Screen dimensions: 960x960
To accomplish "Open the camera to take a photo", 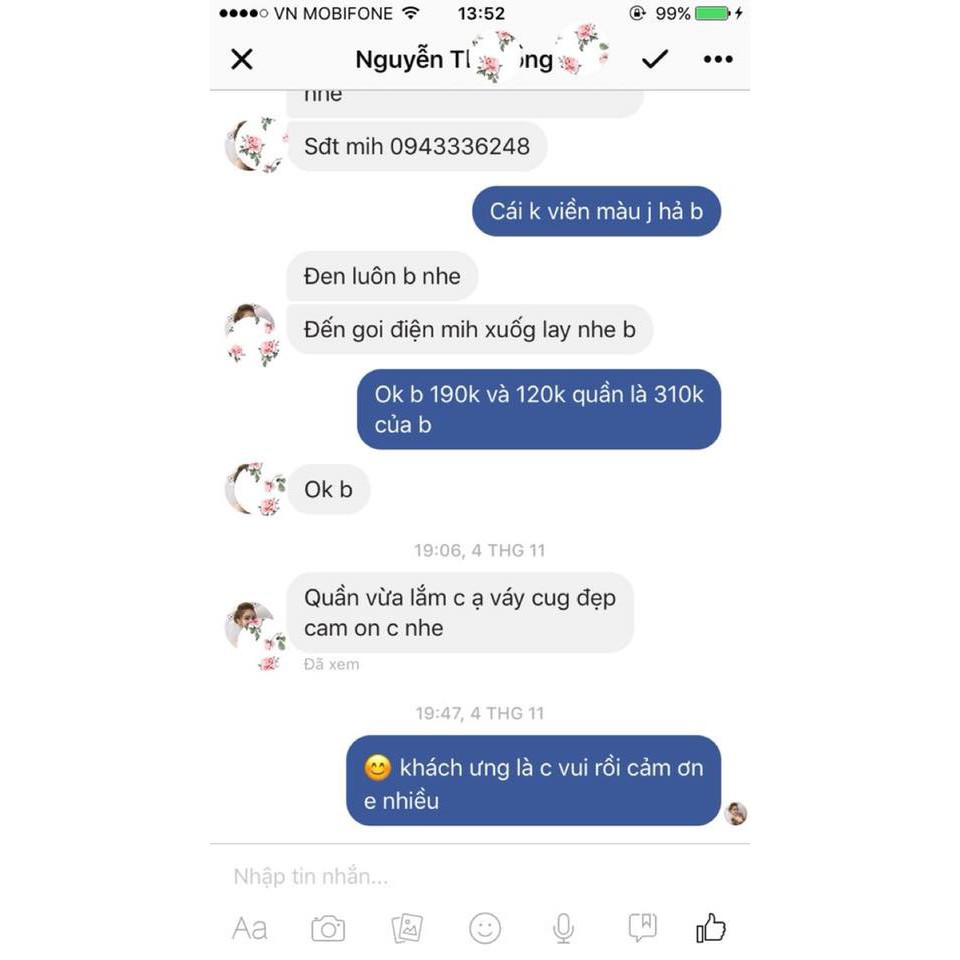I will point(328,929).
